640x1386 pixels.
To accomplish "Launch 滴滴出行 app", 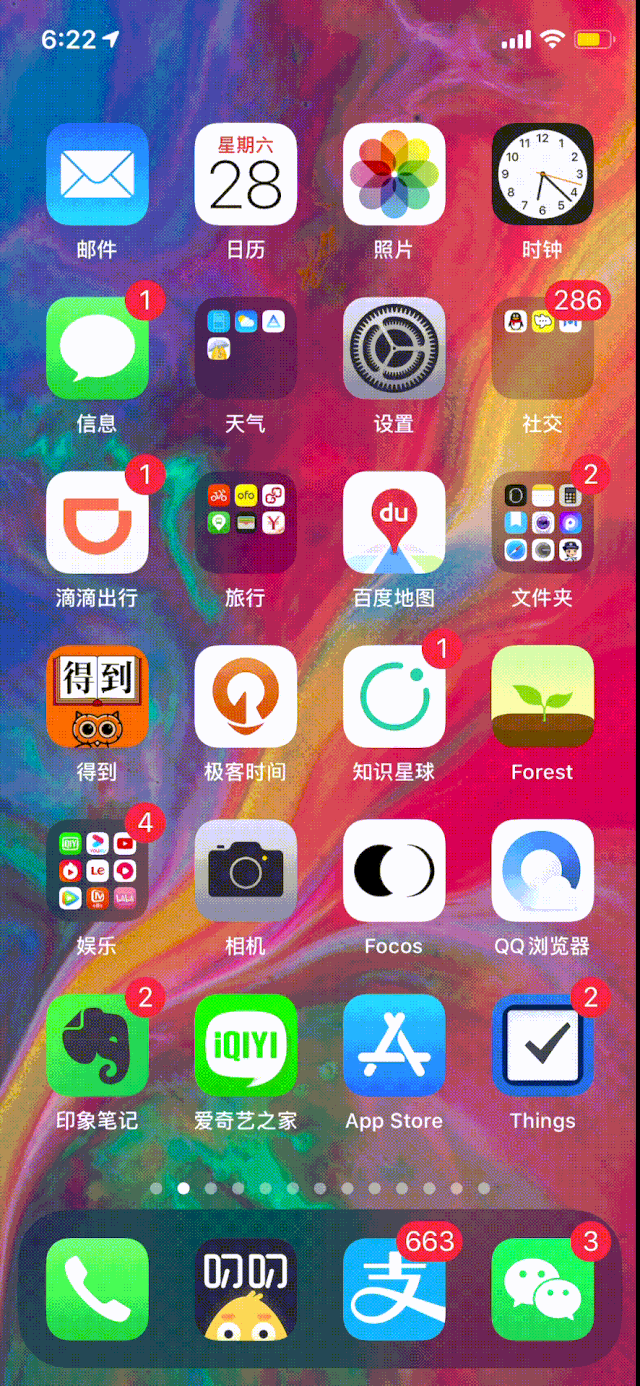I will click(97, 522).
